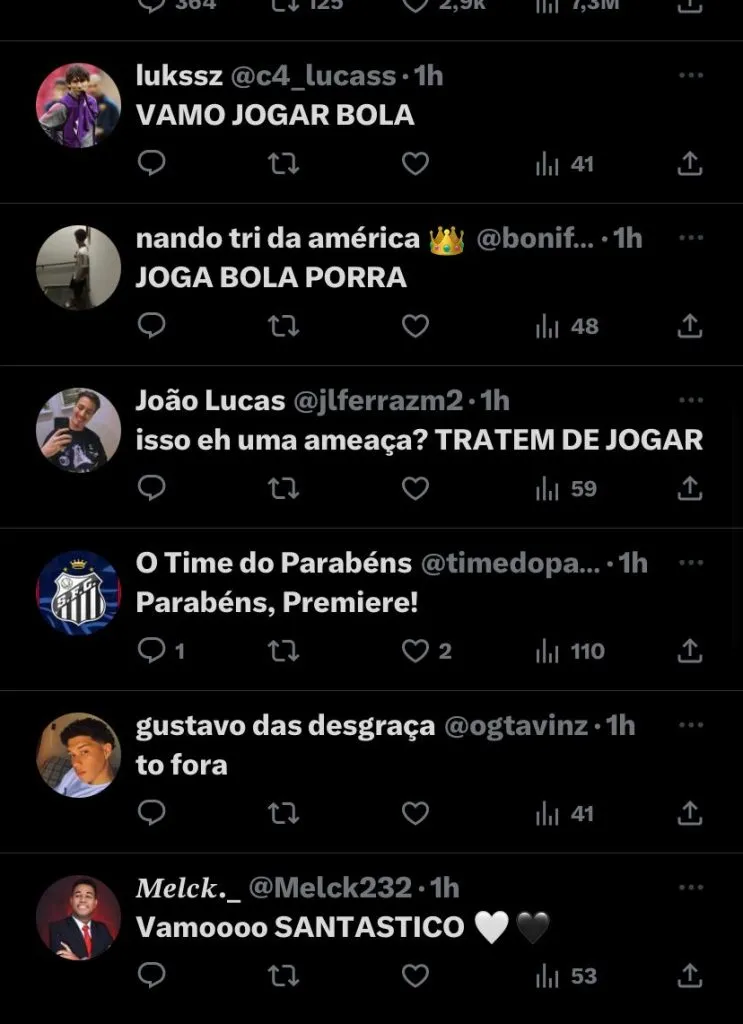
Task: Like lukssz's VAMO JOGAR BOLA tweet
Action: (x=415, y=163)
